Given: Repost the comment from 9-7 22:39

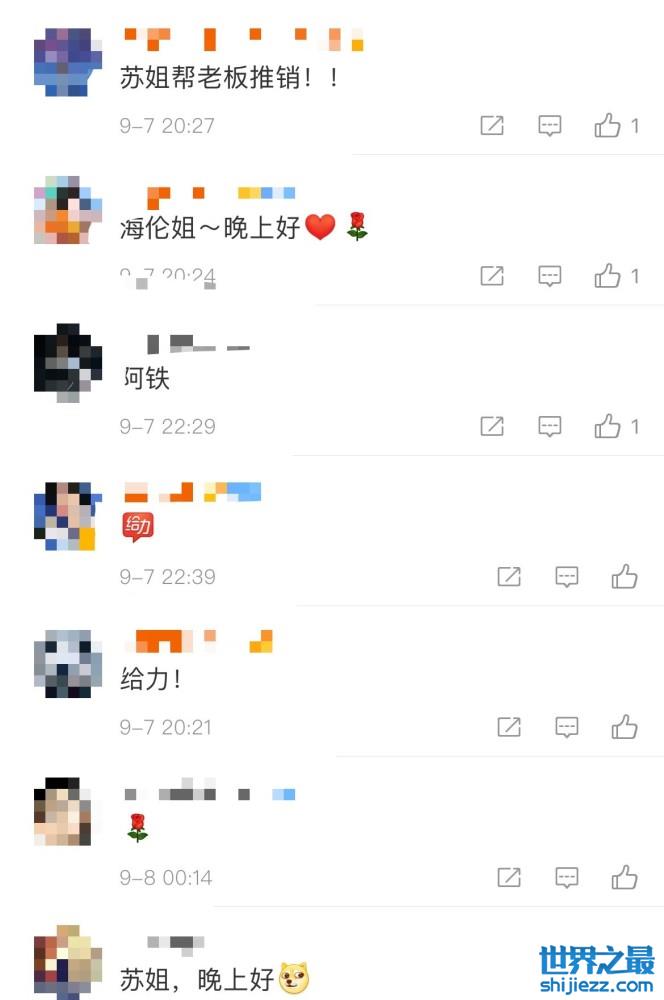Looking at the screenshot, I should pos(509,577).
